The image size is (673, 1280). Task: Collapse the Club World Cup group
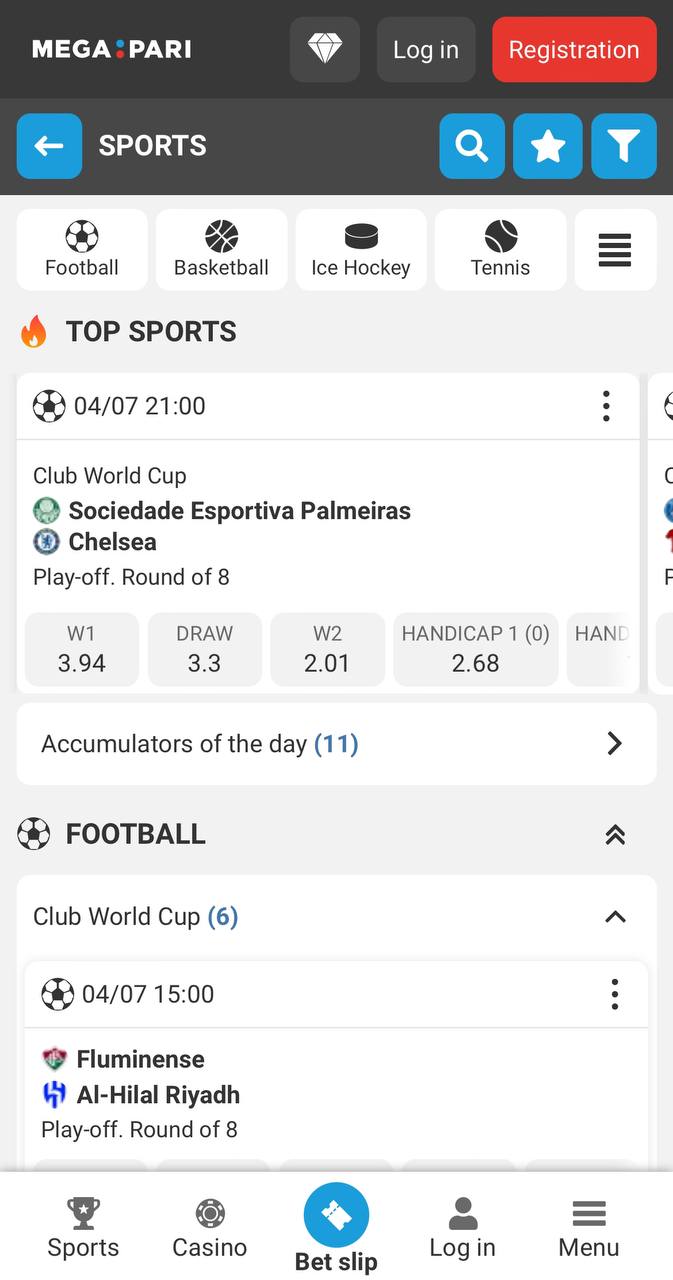[615, 917]
